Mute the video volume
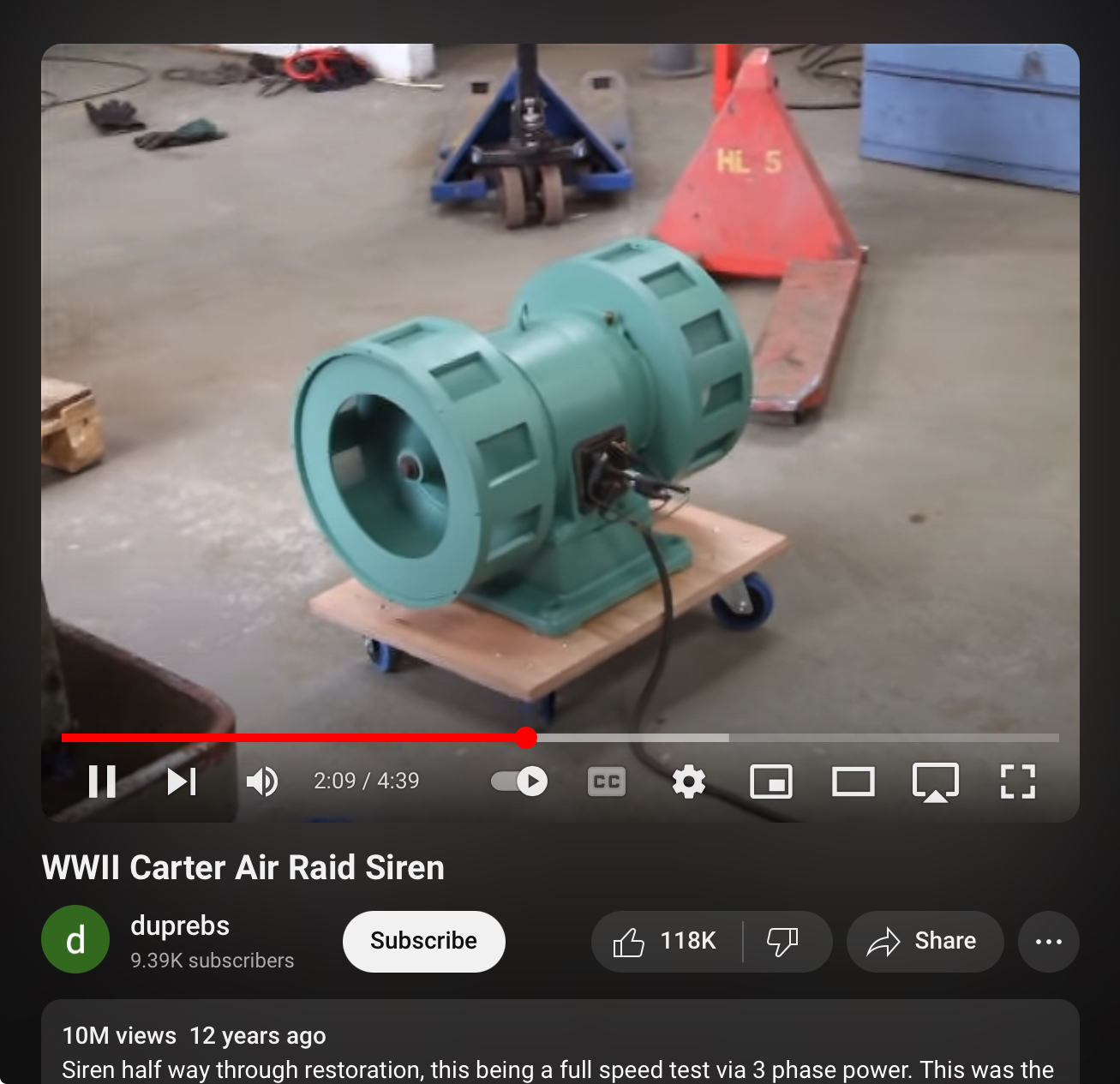 (261, 781)
